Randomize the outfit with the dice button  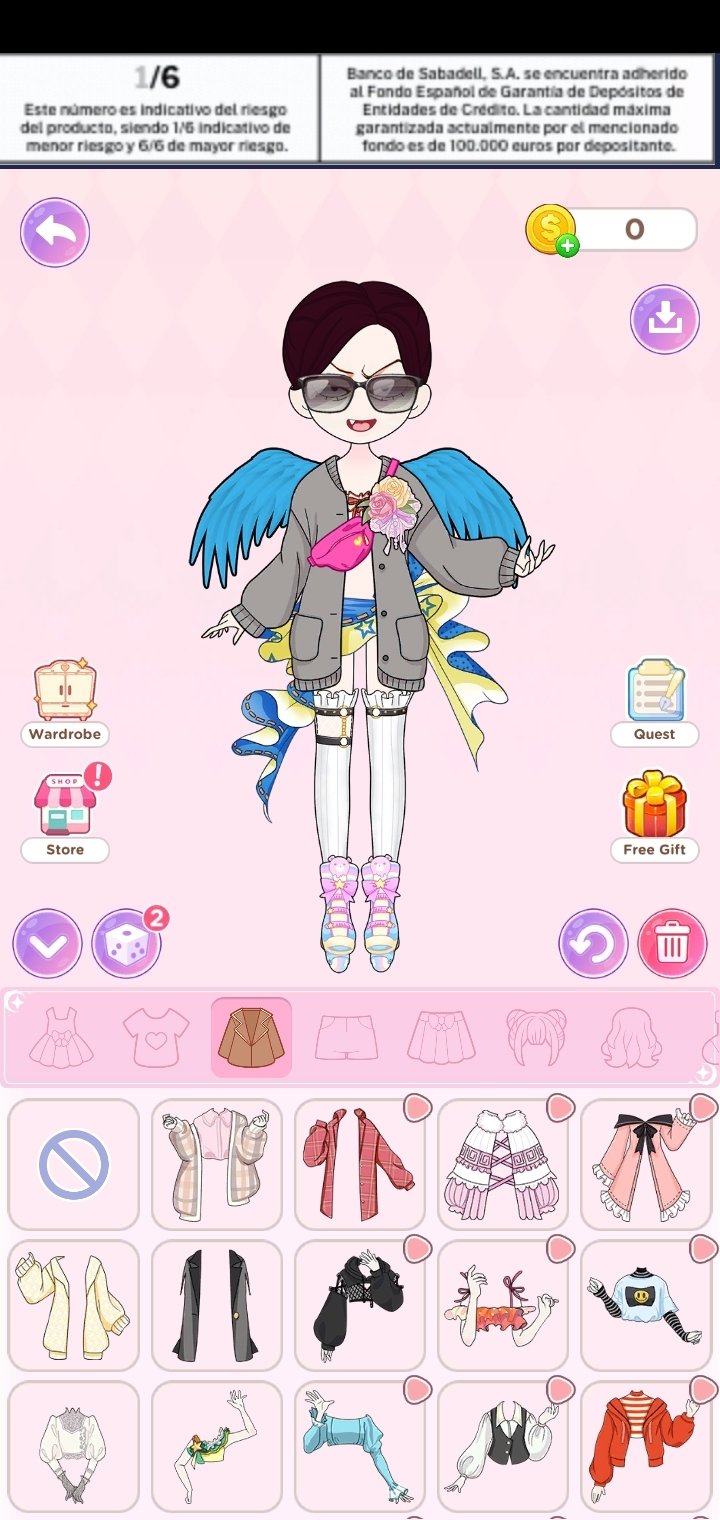(126, 943)
